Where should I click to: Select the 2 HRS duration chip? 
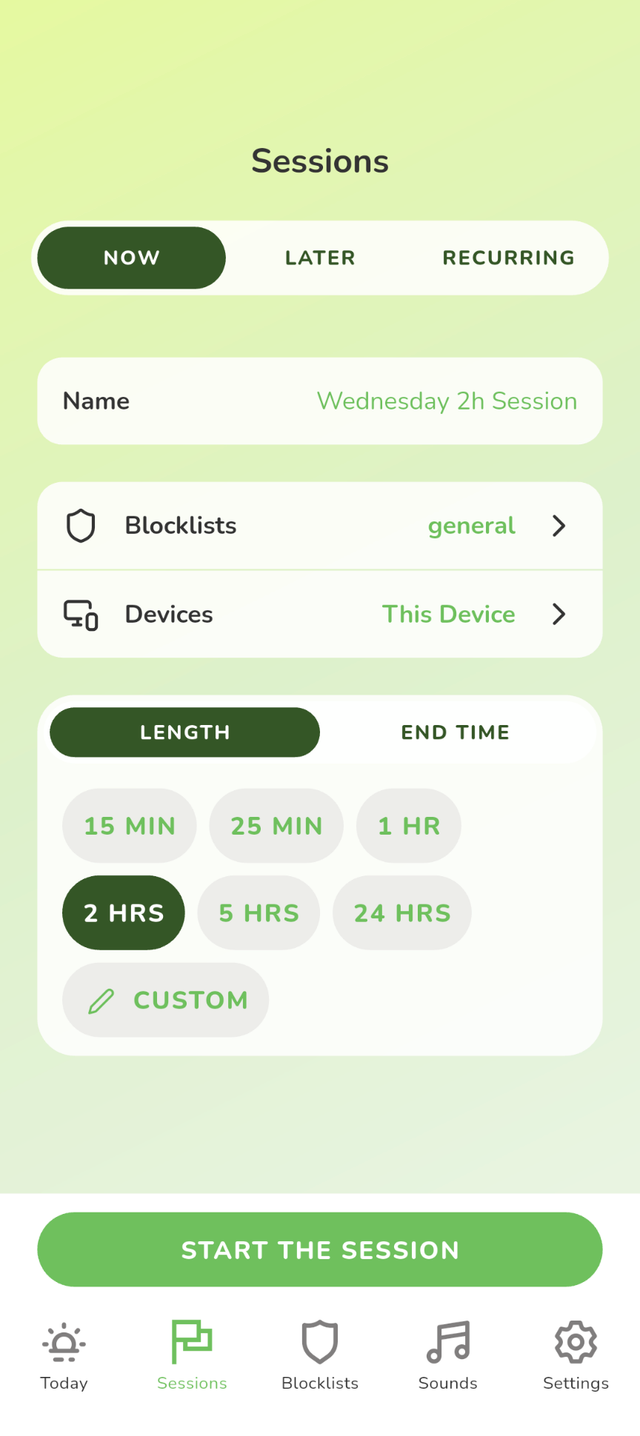tap(124, 913)
